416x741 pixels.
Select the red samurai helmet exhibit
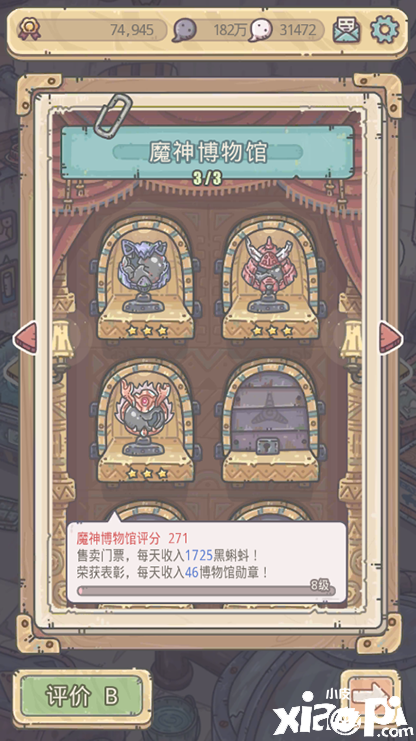[270, 278]
